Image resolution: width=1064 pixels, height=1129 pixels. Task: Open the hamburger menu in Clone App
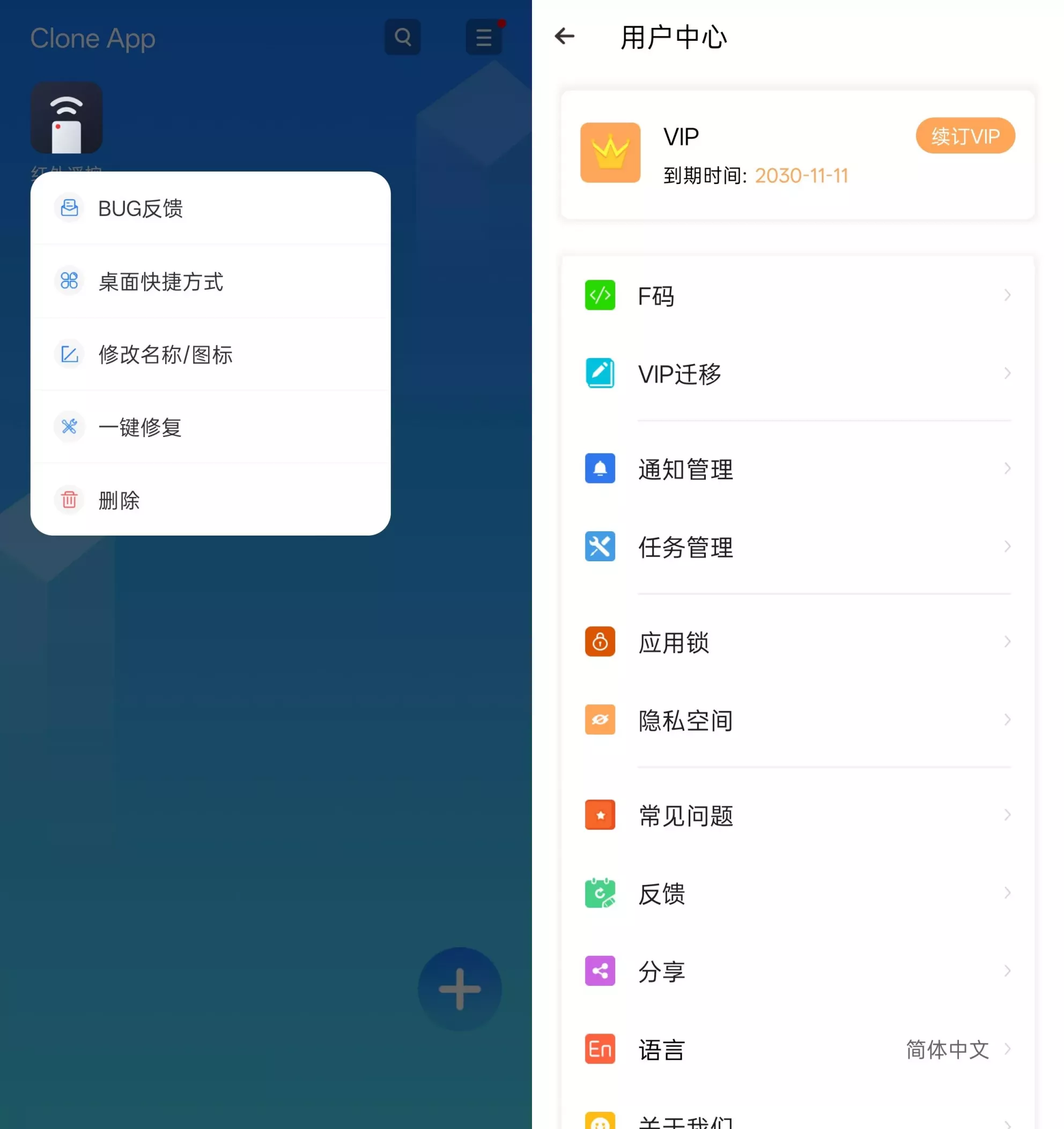pos(483,38)
